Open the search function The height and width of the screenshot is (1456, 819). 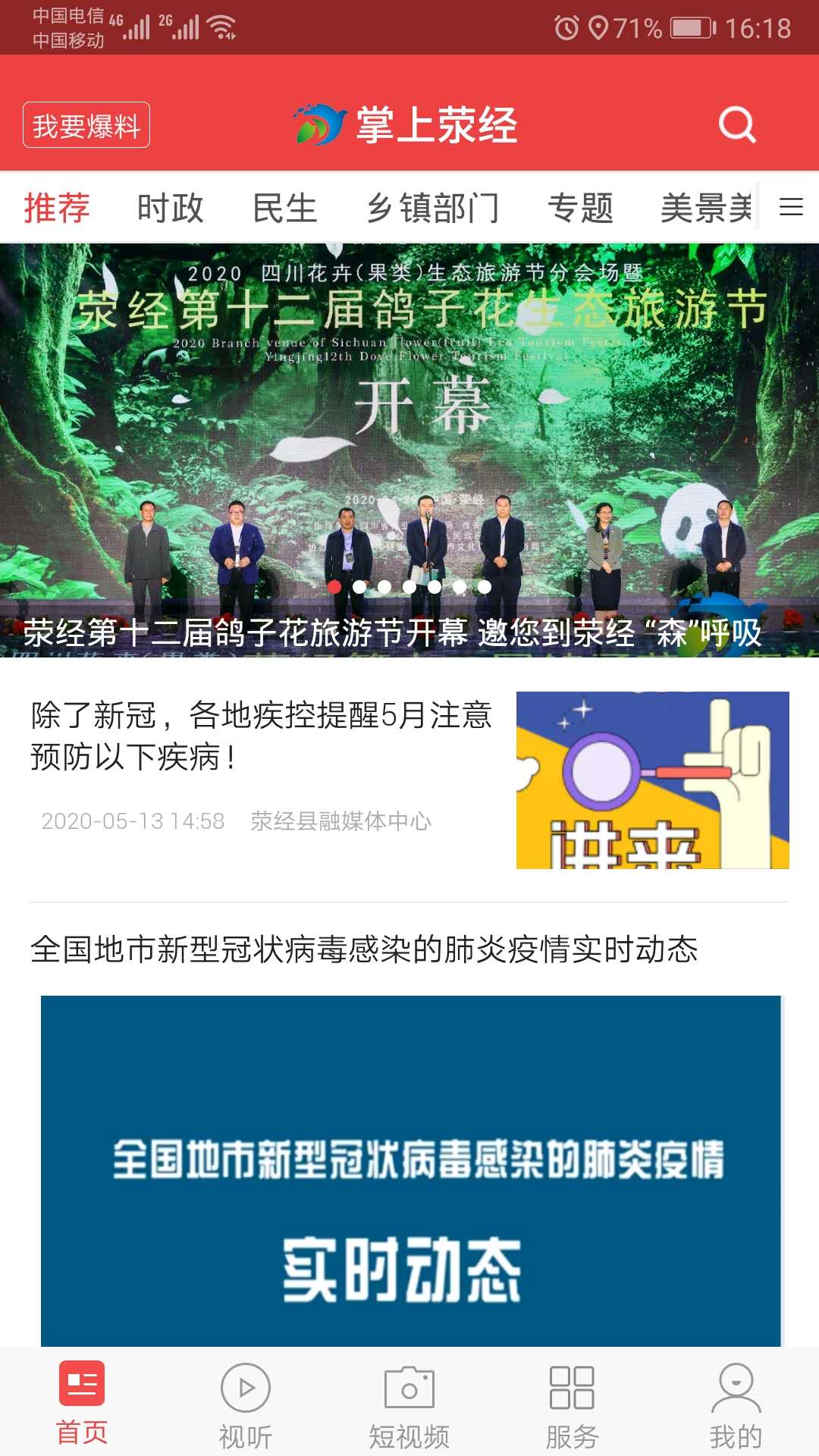click(x=736, y=124)
